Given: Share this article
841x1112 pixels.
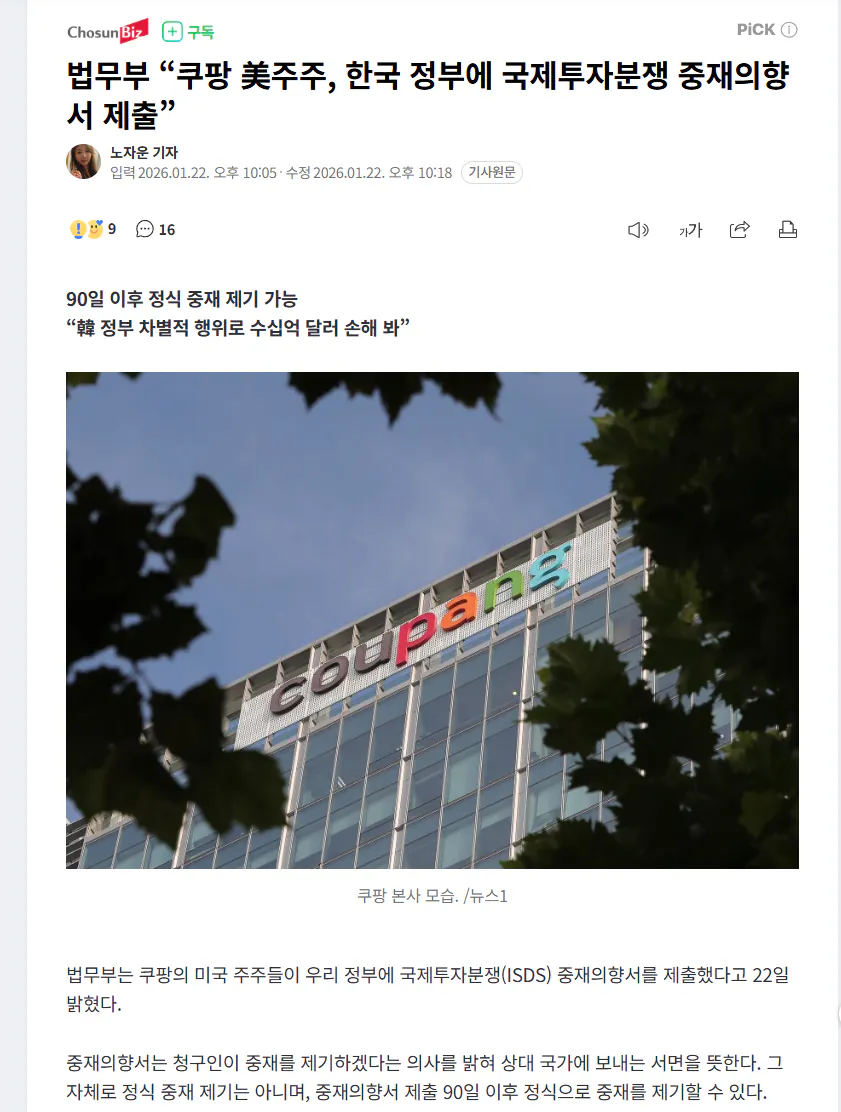Looking at the screenshot, I should [740, 230].
